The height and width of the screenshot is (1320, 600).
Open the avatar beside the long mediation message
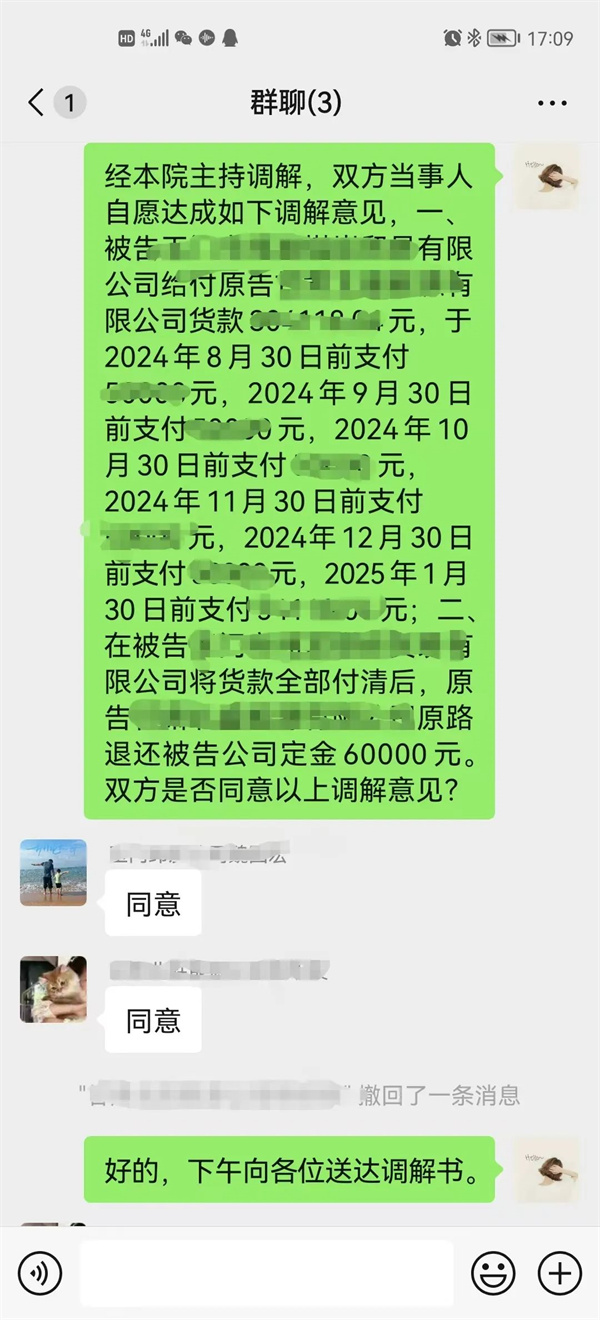[547, 176]
